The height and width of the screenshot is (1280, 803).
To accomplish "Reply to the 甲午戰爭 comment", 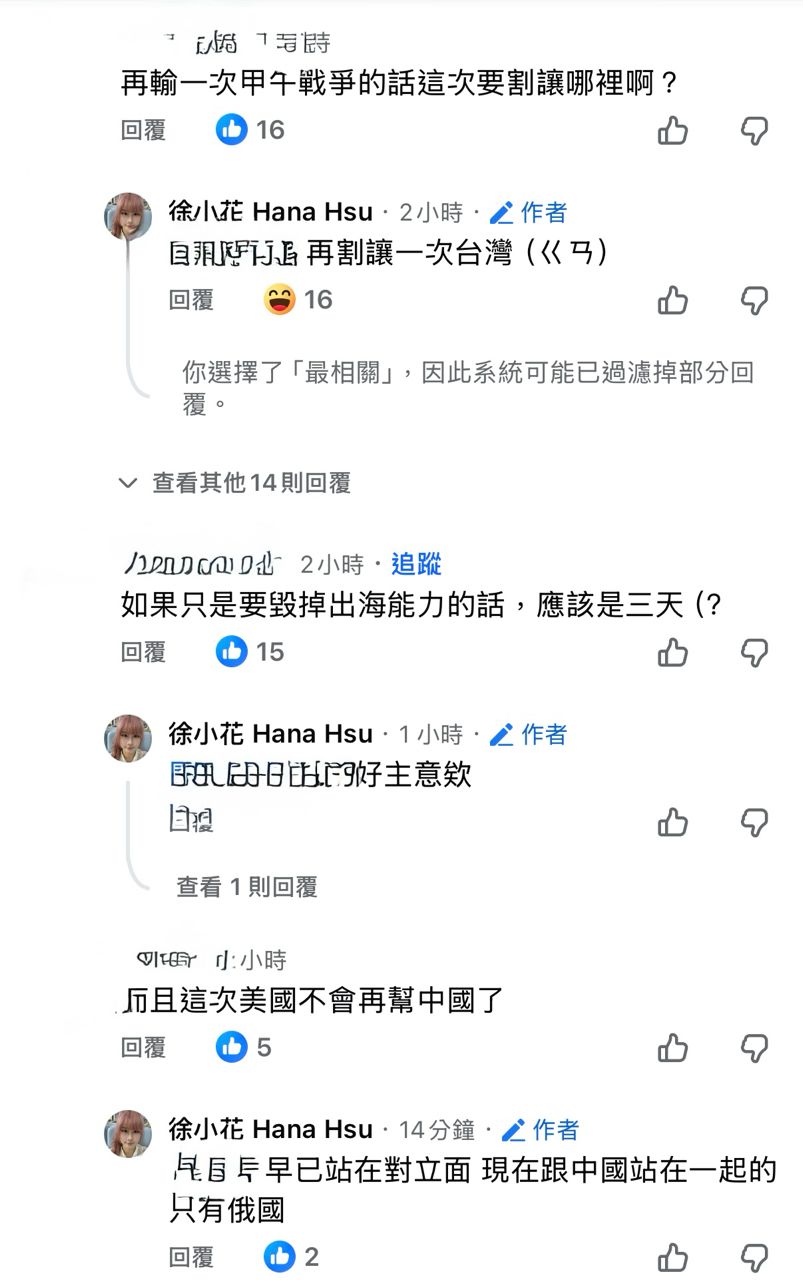I will click(x=143, y=130).
